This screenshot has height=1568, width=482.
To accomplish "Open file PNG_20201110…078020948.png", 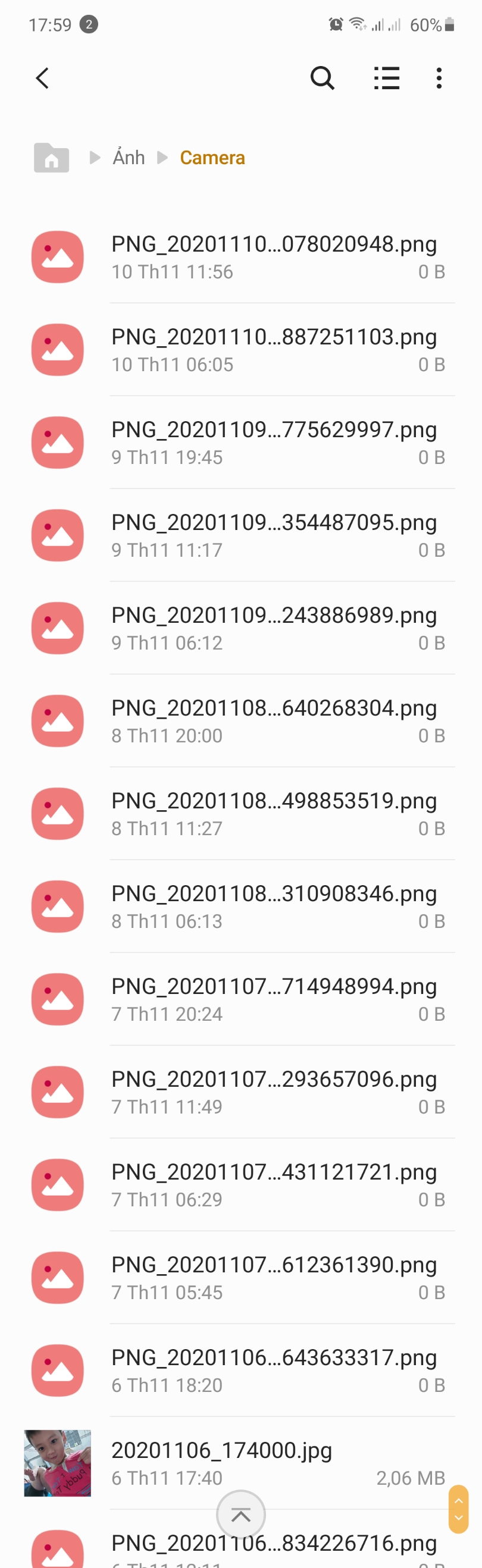I will [274, 257].
